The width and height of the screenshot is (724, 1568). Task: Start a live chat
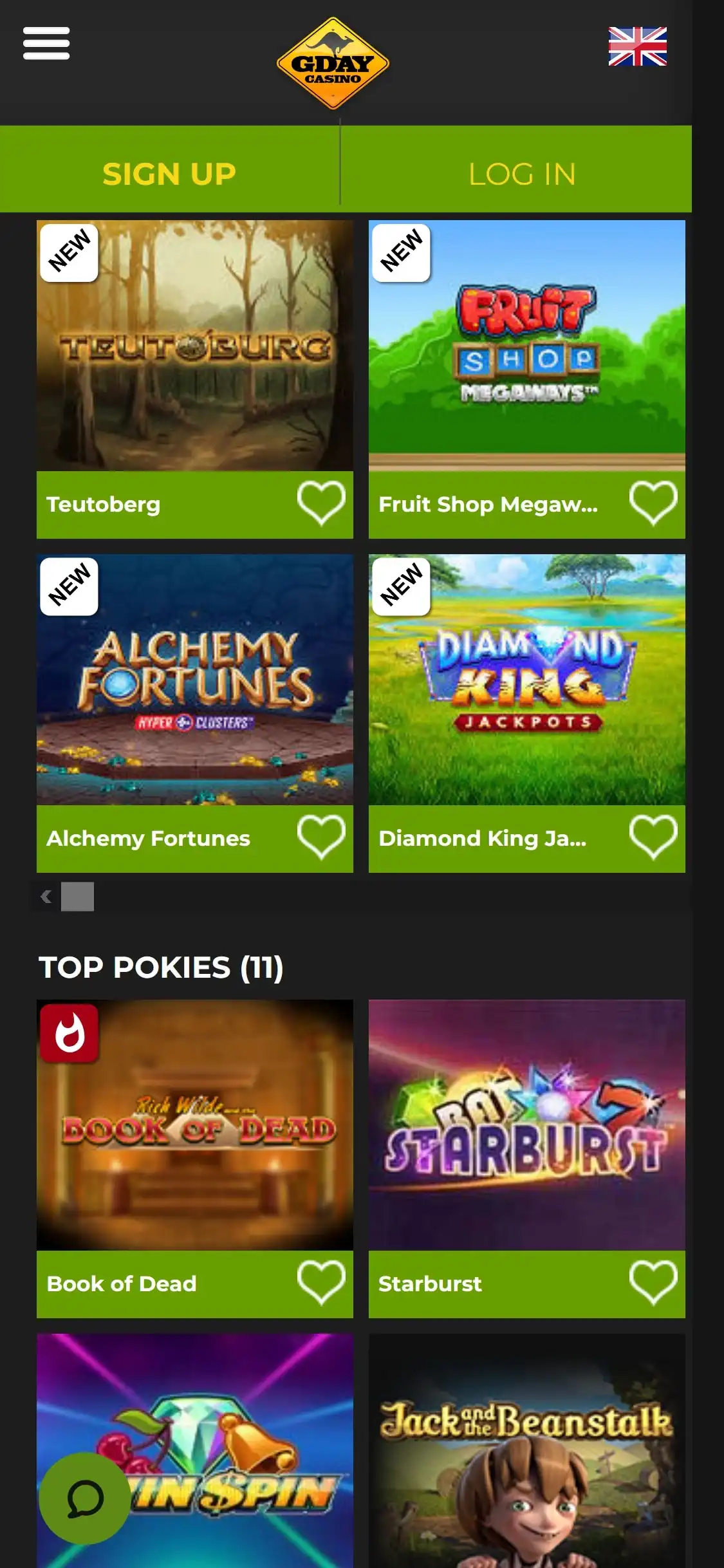tap(84, 1498)
